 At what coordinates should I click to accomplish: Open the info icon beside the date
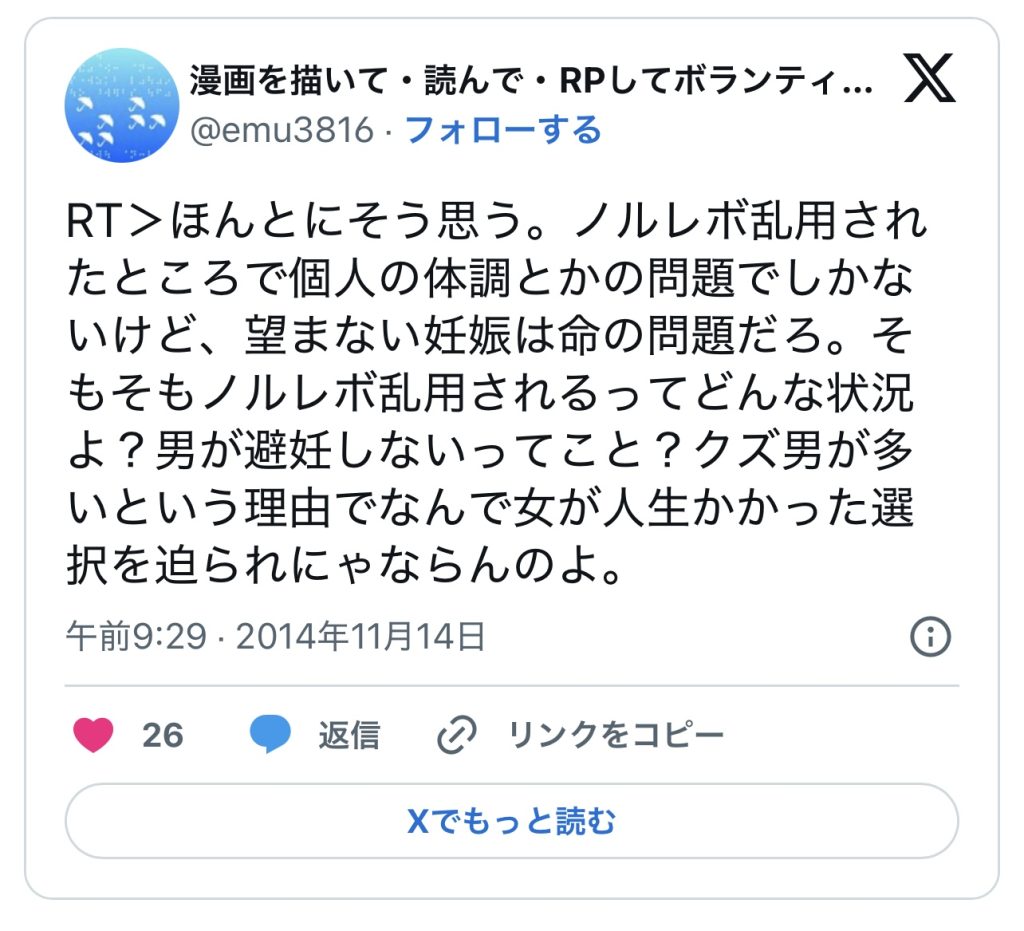click(930, 637)
